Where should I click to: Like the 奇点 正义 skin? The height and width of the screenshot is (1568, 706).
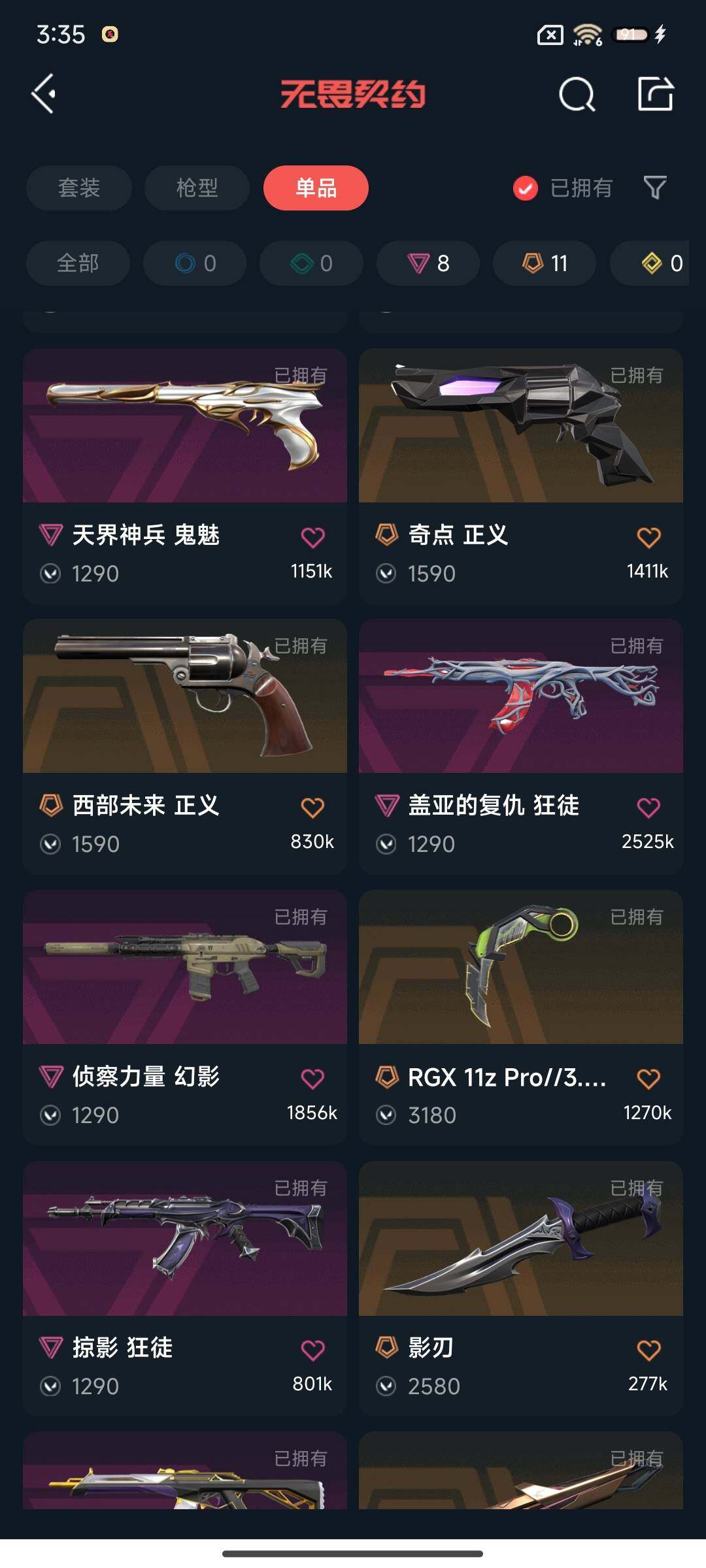648,538
